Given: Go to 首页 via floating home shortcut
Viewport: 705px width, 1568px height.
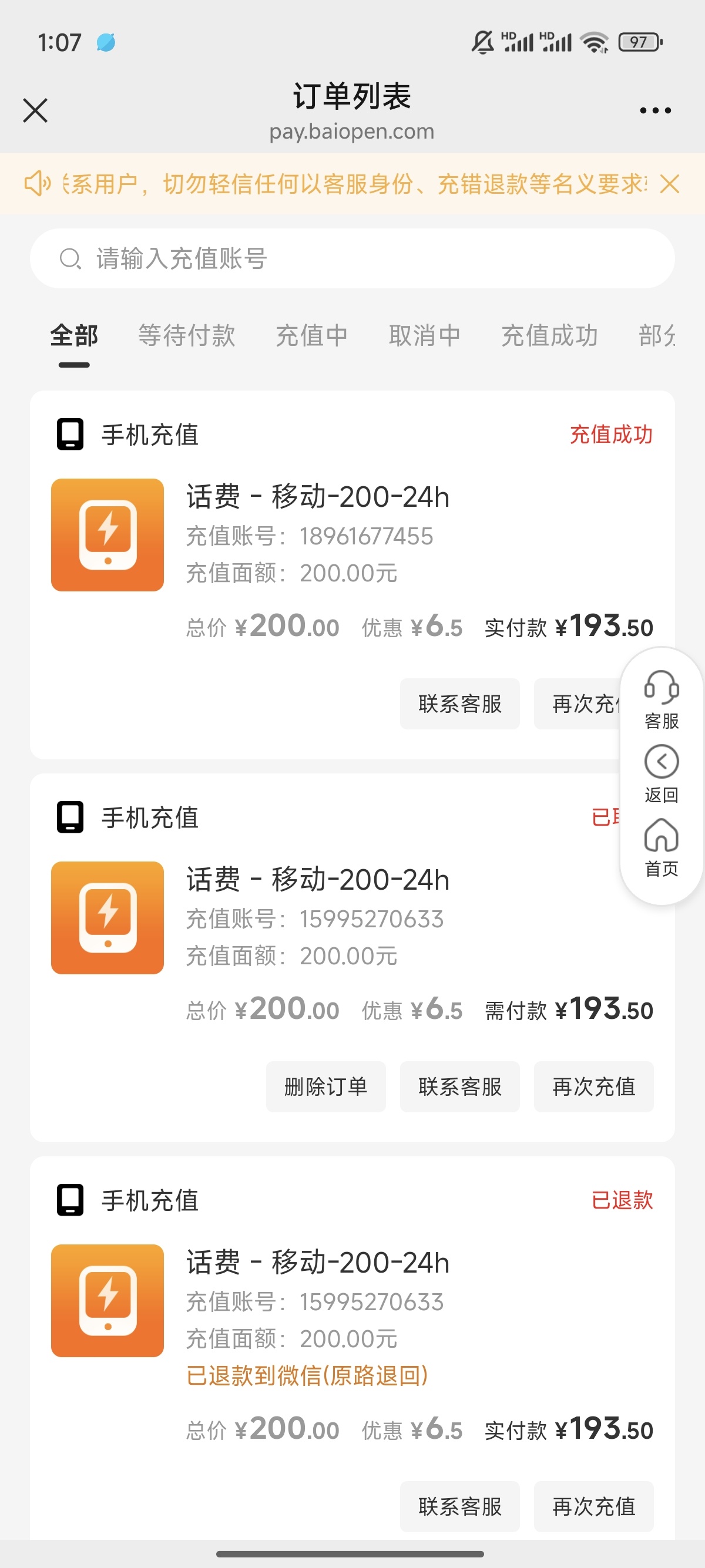Looking at the screenshot, I should click(x=661, y=847).
